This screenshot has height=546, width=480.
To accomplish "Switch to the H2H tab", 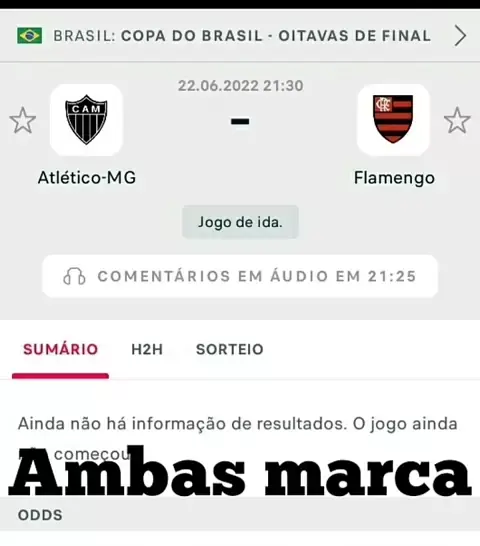I will (147, 350).
